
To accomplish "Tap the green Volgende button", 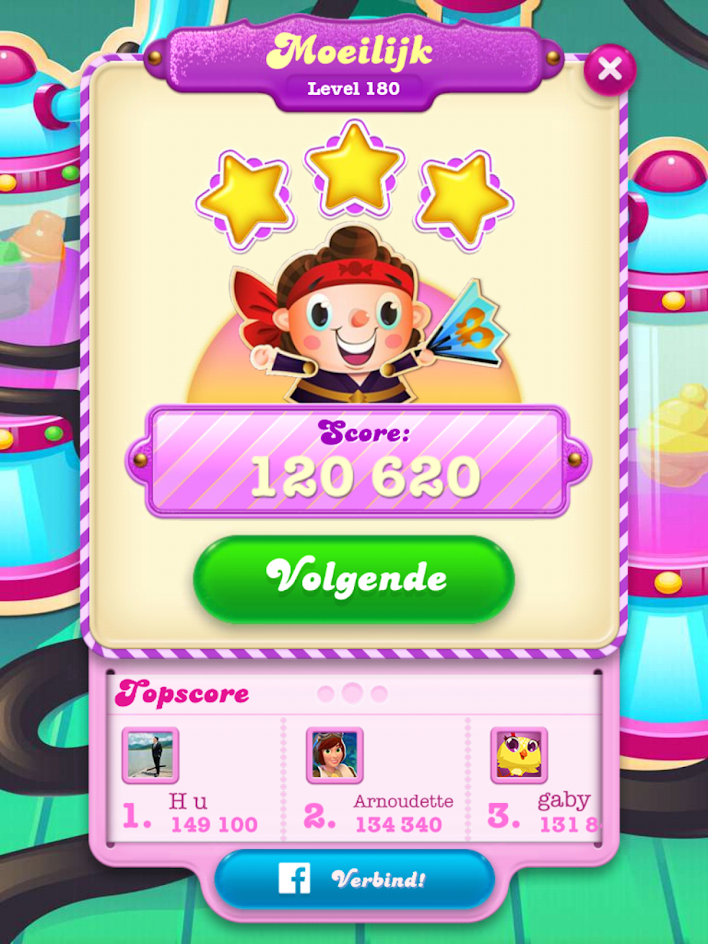I will pos(354,579).
